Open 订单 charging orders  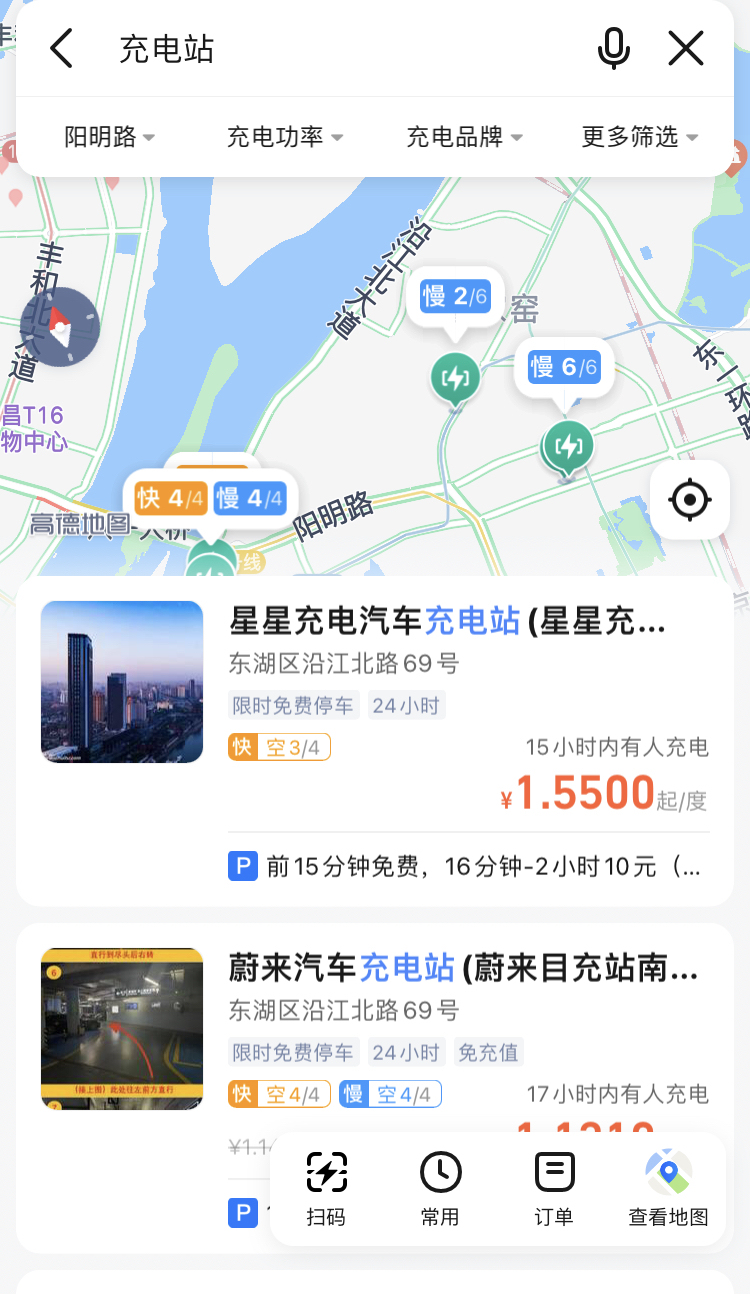click(554, 1189)
